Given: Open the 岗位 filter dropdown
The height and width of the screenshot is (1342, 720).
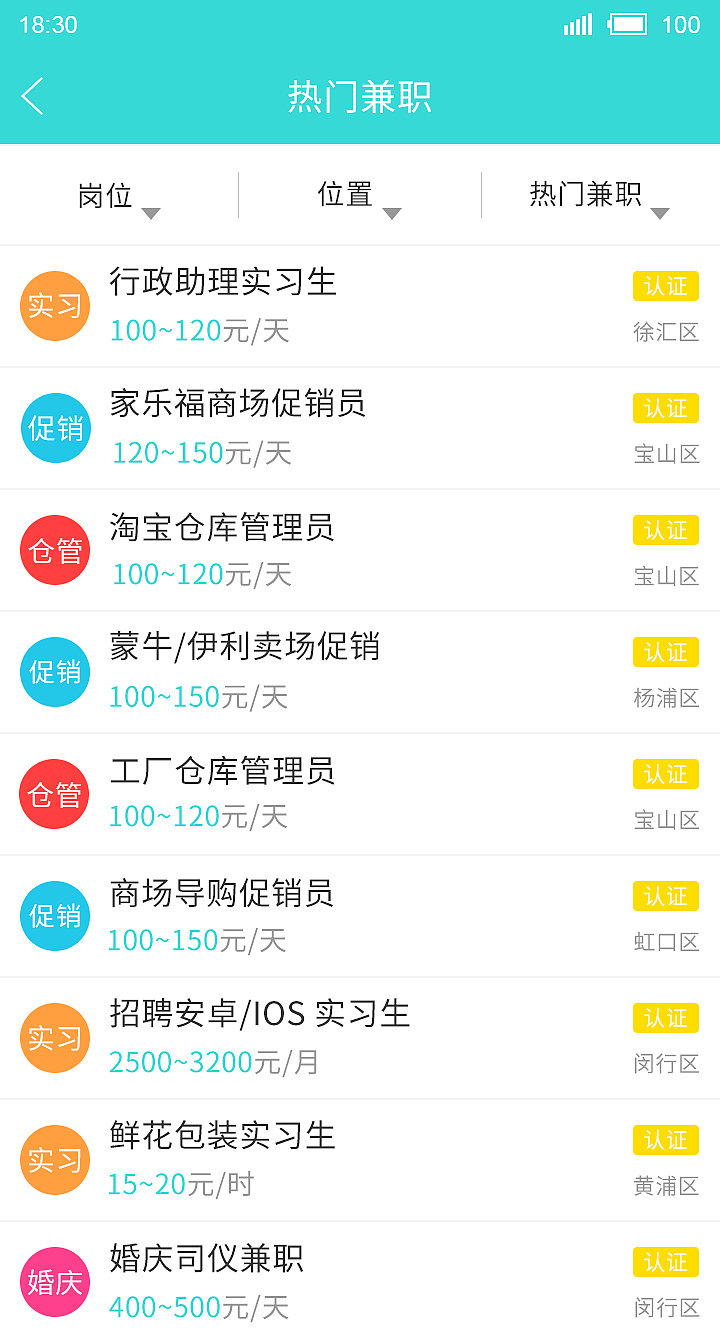Looking at the screenshot, I should 118,196.
